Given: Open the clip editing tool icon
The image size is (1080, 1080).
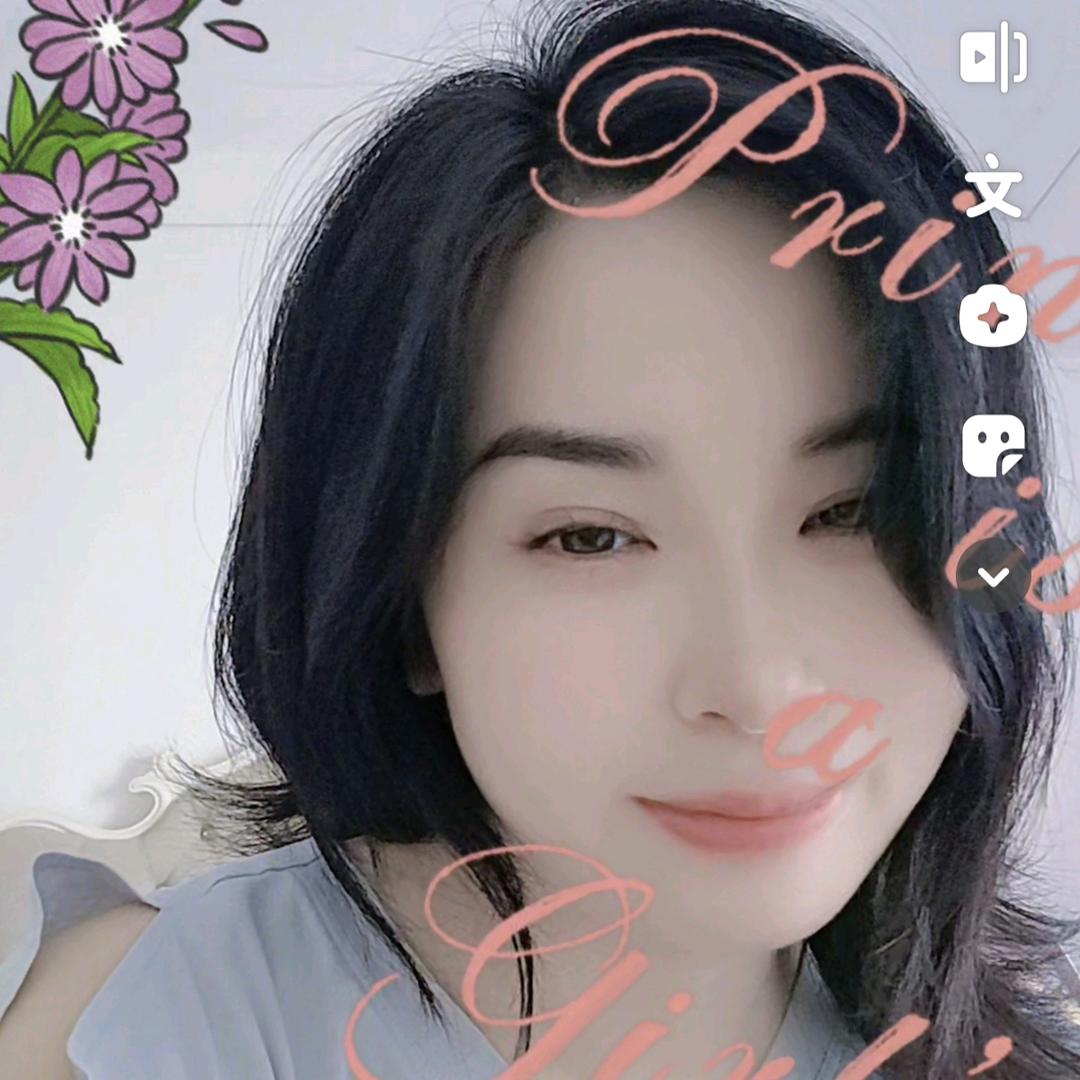Looking at the screenshot, I should [993, 58].
